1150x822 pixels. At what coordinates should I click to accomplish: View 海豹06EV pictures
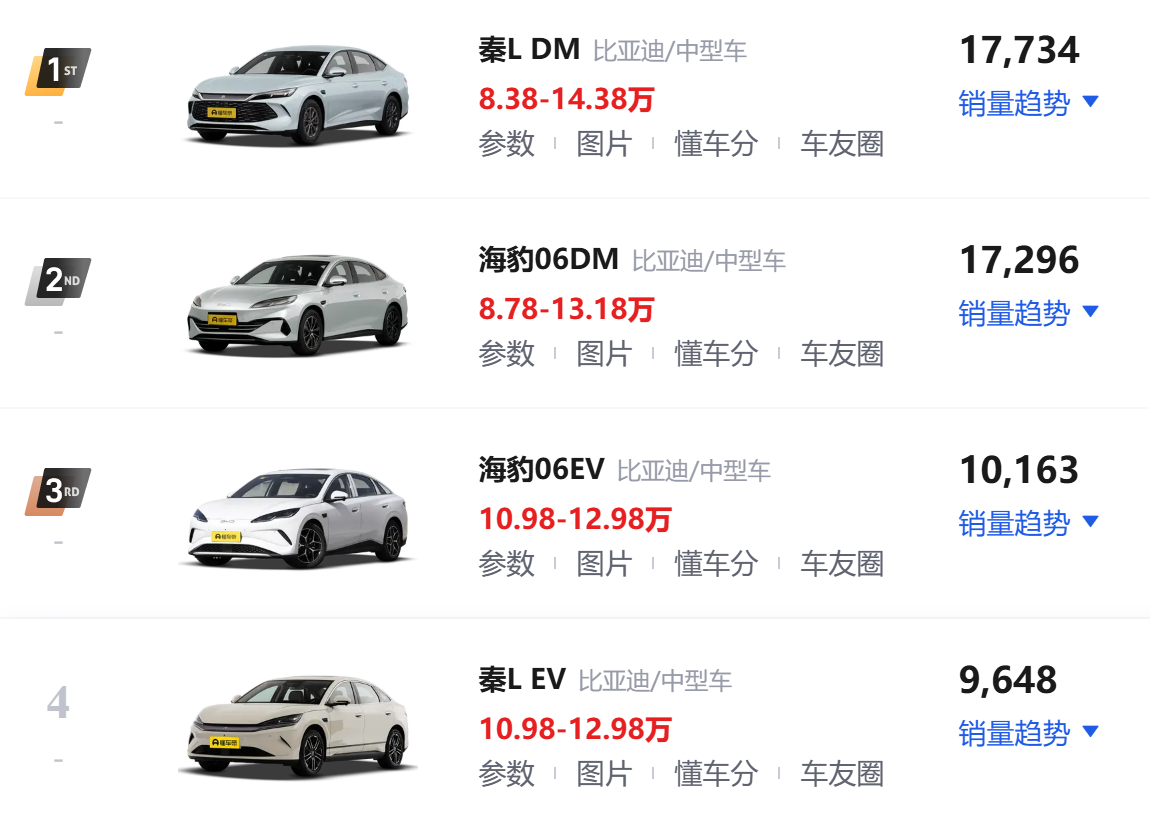604,564
